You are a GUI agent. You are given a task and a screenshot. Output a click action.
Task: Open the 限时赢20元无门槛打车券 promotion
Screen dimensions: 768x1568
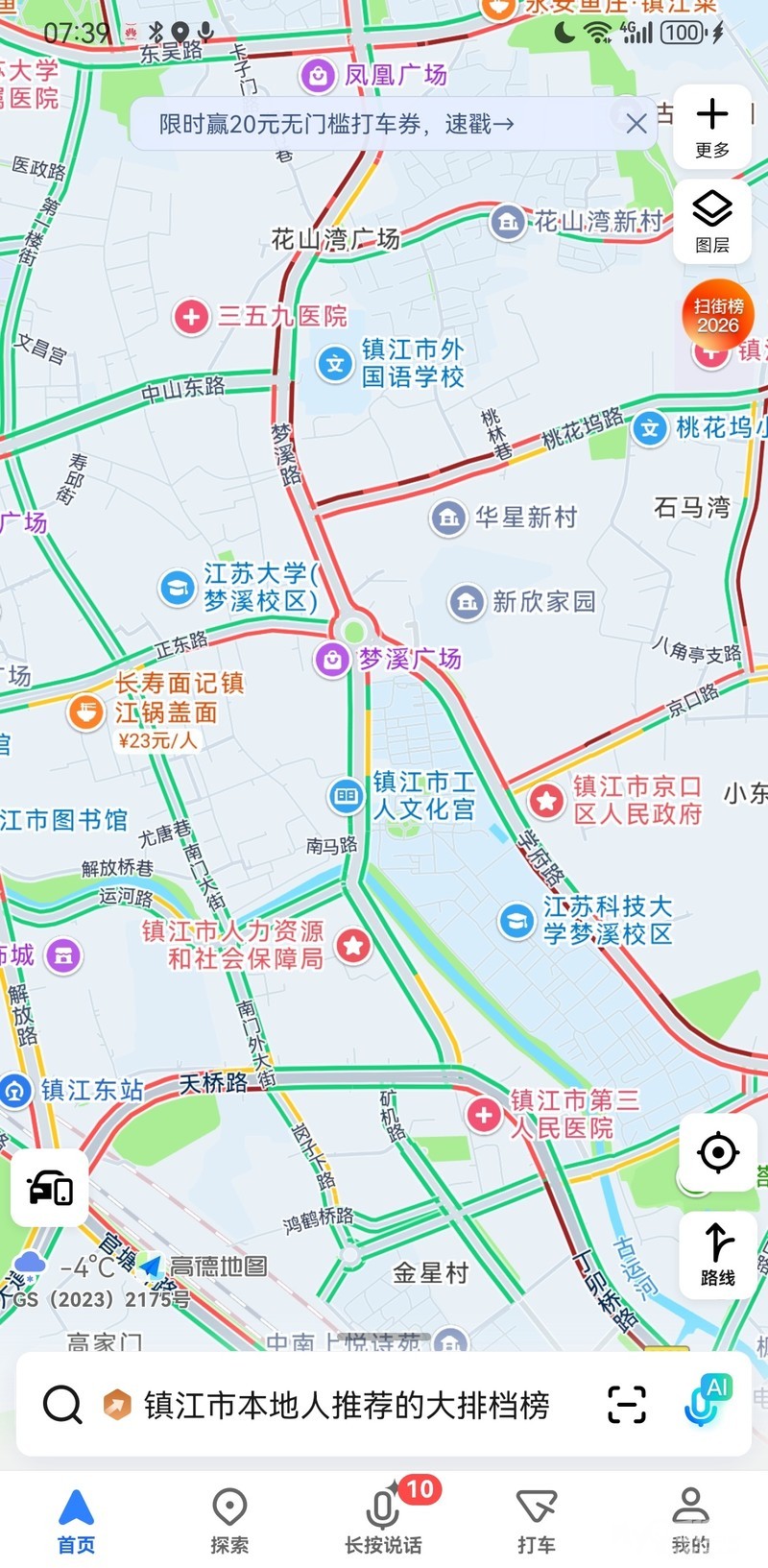(x=336, y=124)
